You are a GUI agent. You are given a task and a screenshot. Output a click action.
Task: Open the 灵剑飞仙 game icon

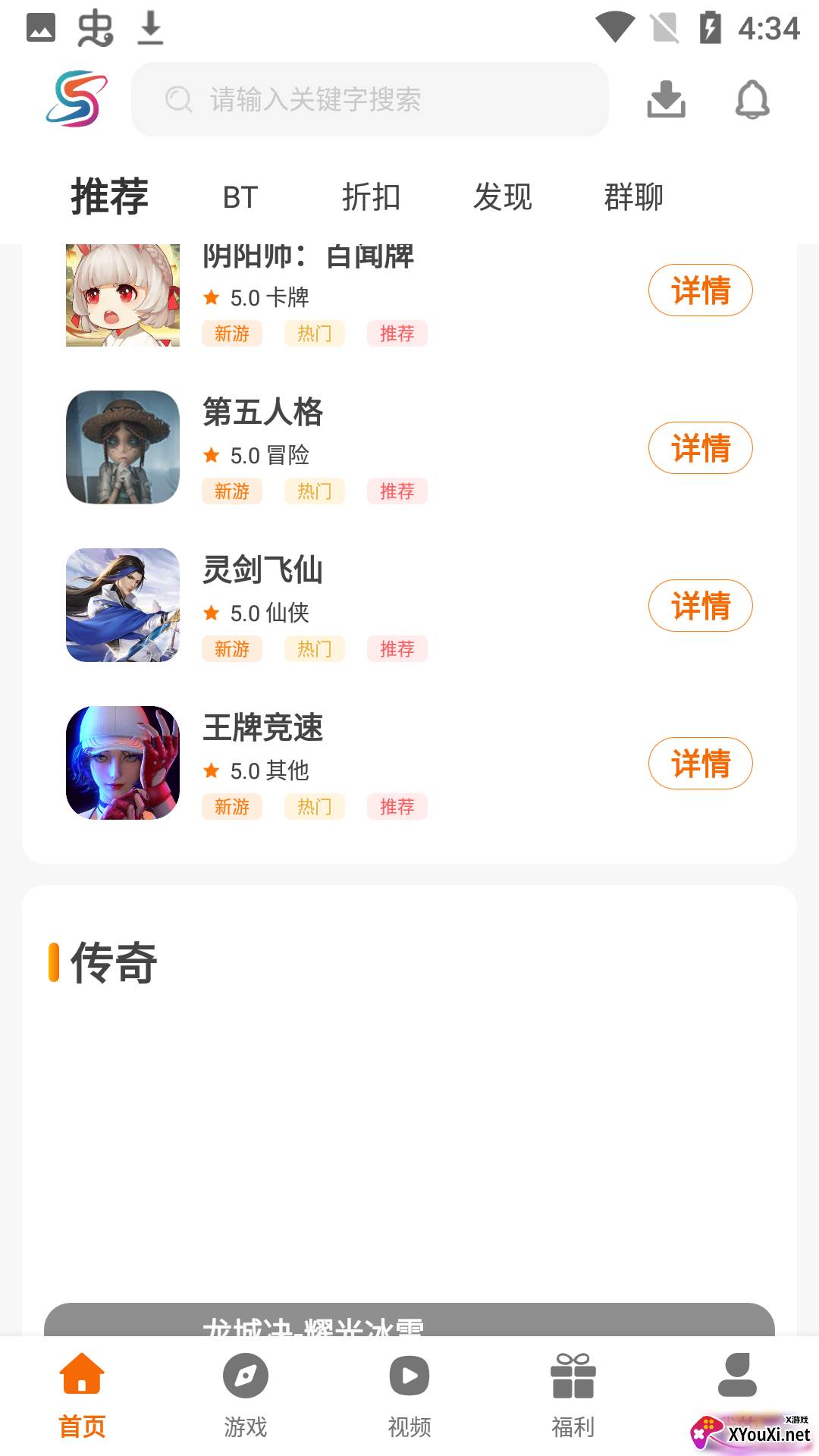[x=123, y=605]
